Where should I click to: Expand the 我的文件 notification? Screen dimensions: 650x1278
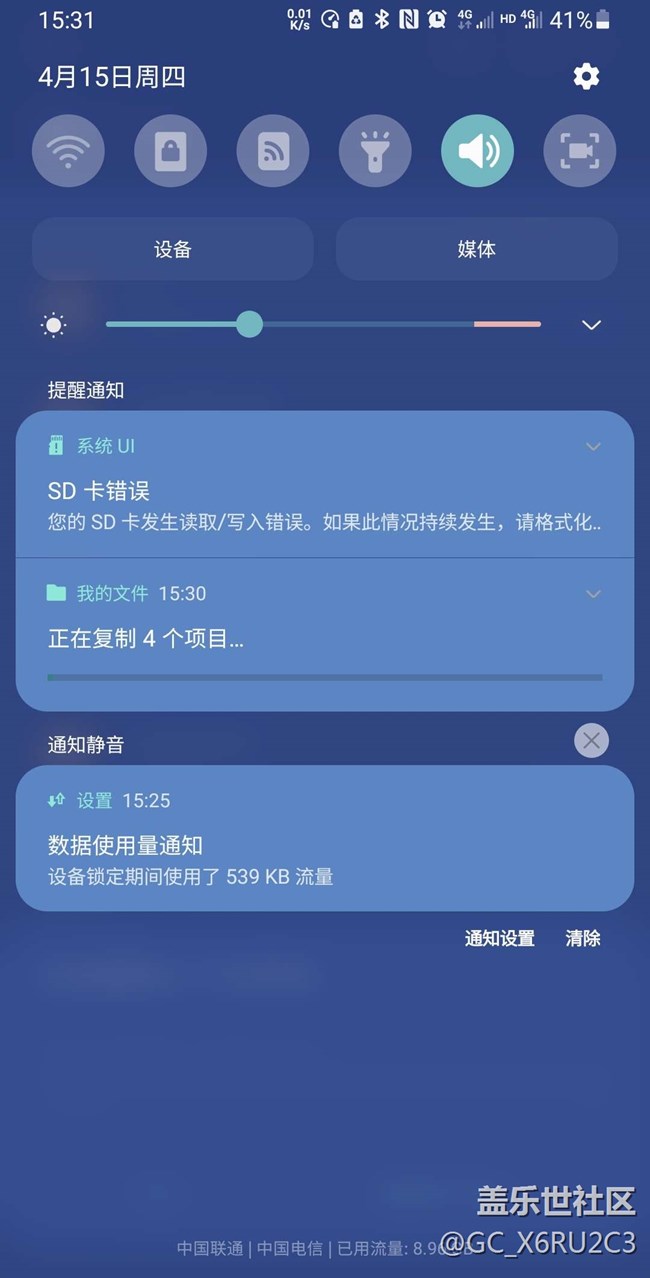593,594
